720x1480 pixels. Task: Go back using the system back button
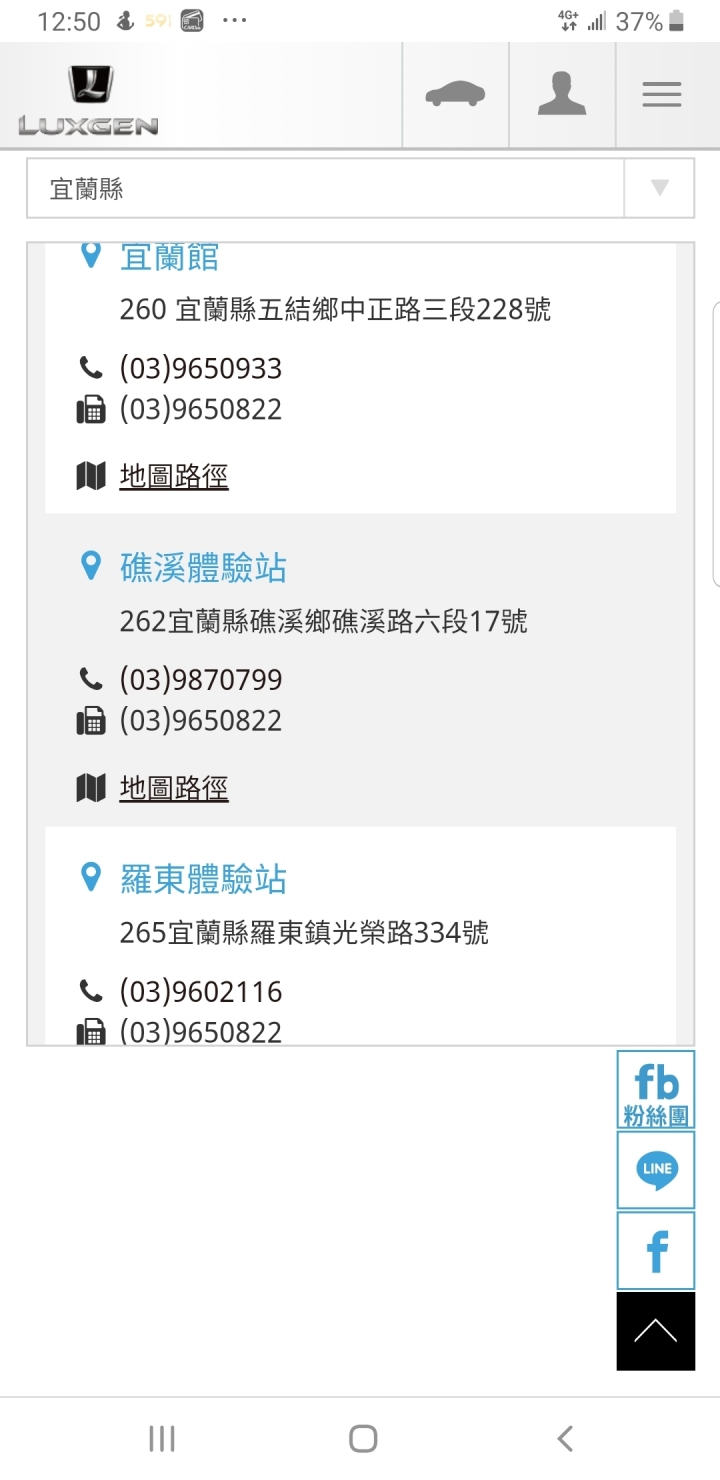click(x=565, y=1439)
